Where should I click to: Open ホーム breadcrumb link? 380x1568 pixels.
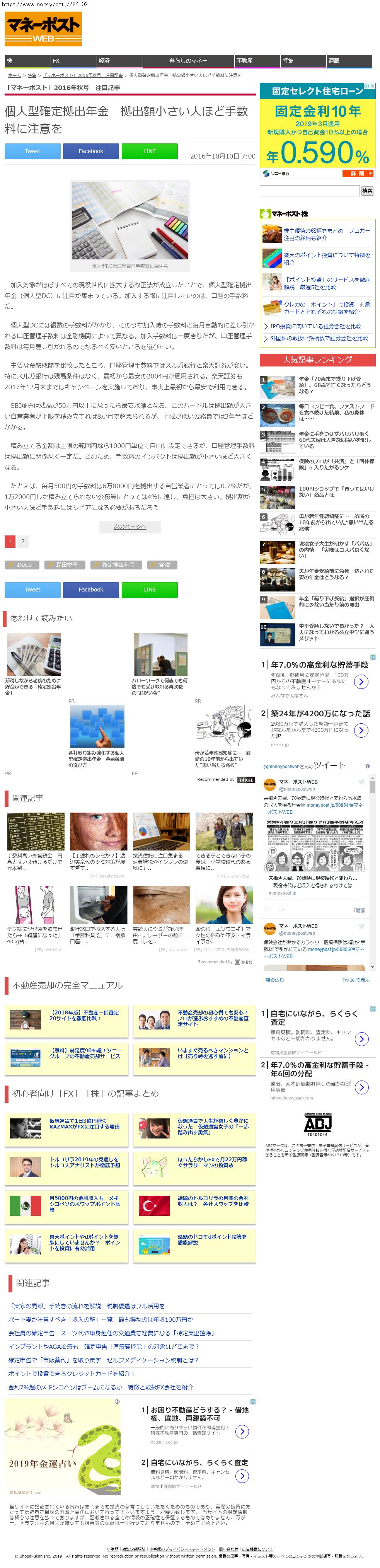[x=14, y=75]
